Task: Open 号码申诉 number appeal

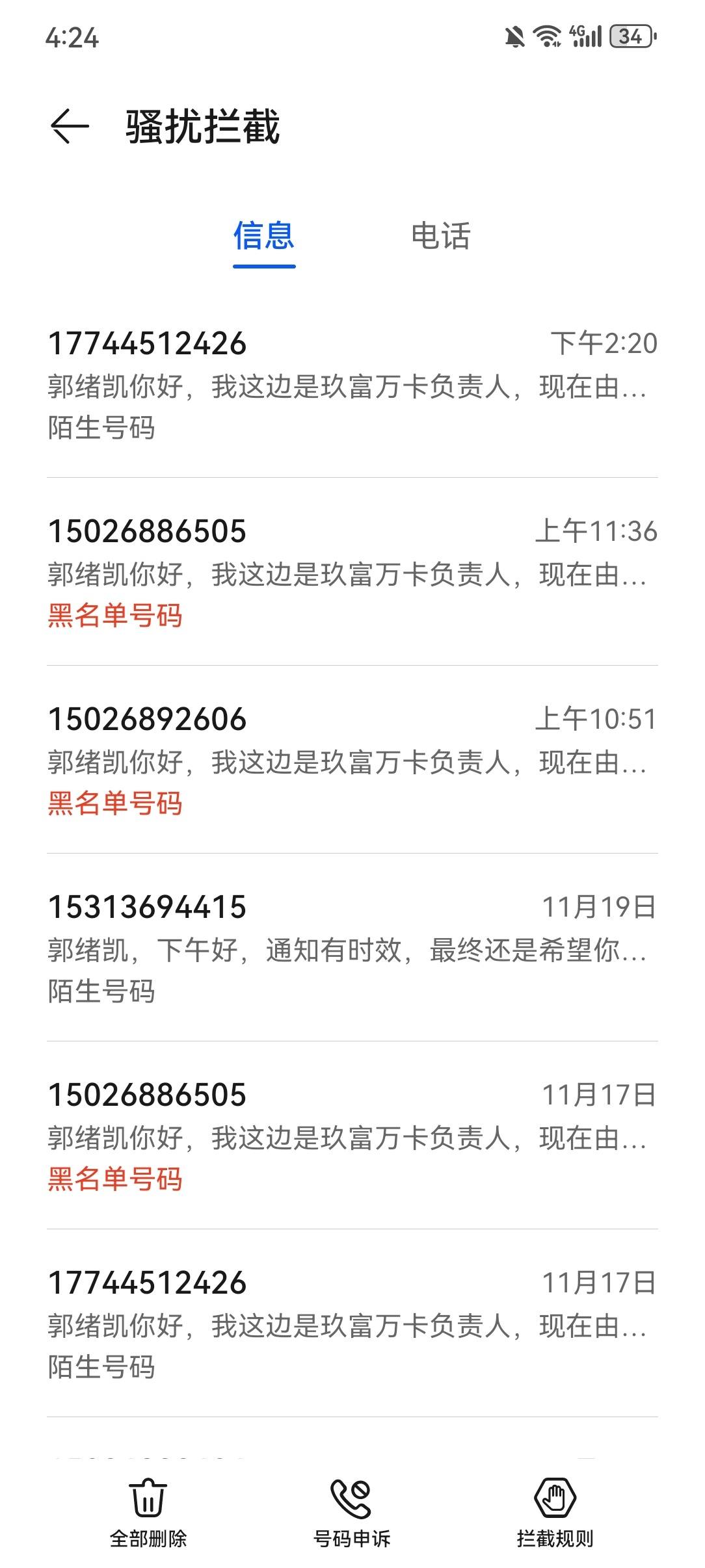Action: click(352, 1513)
